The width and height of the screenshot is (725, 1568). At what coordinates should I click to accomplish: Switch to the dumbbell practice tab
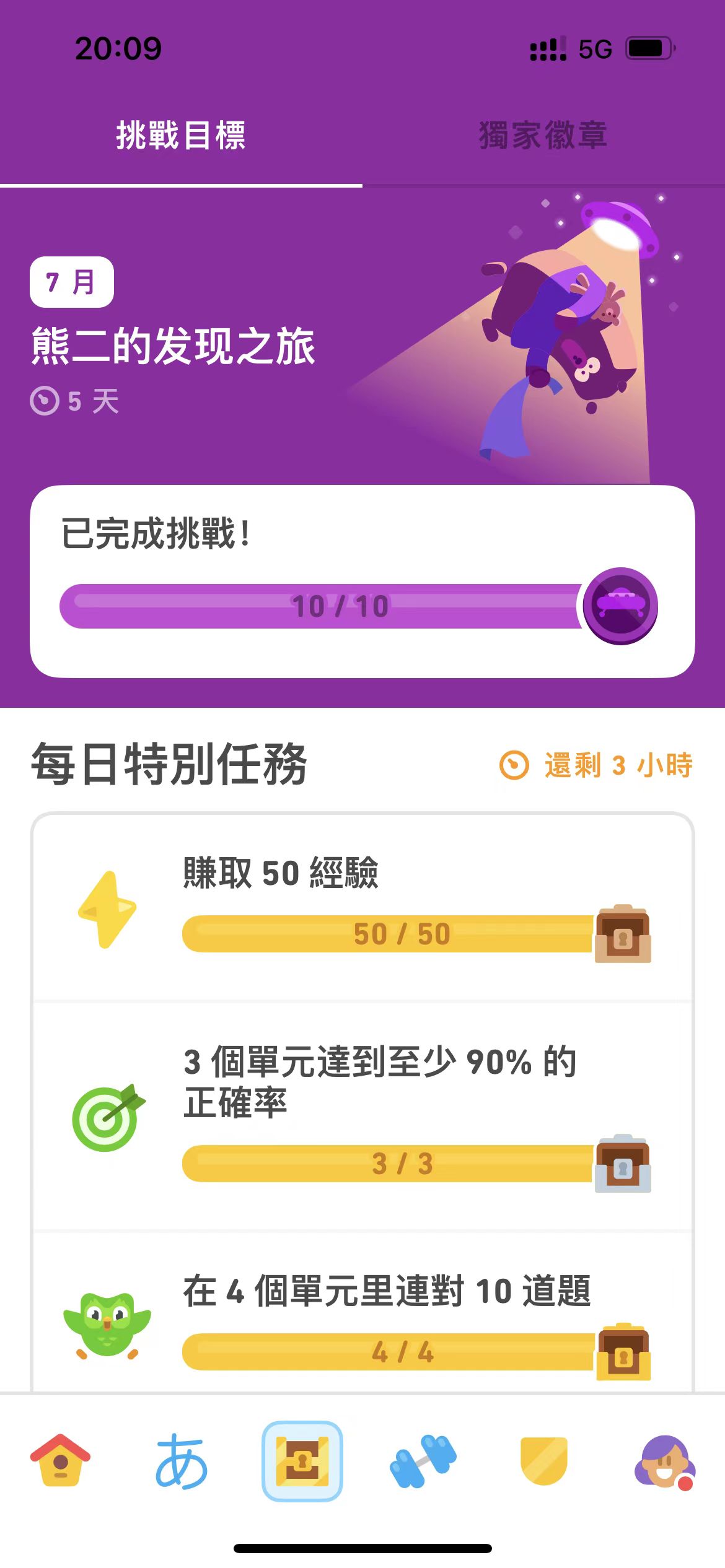point(423,1461)
